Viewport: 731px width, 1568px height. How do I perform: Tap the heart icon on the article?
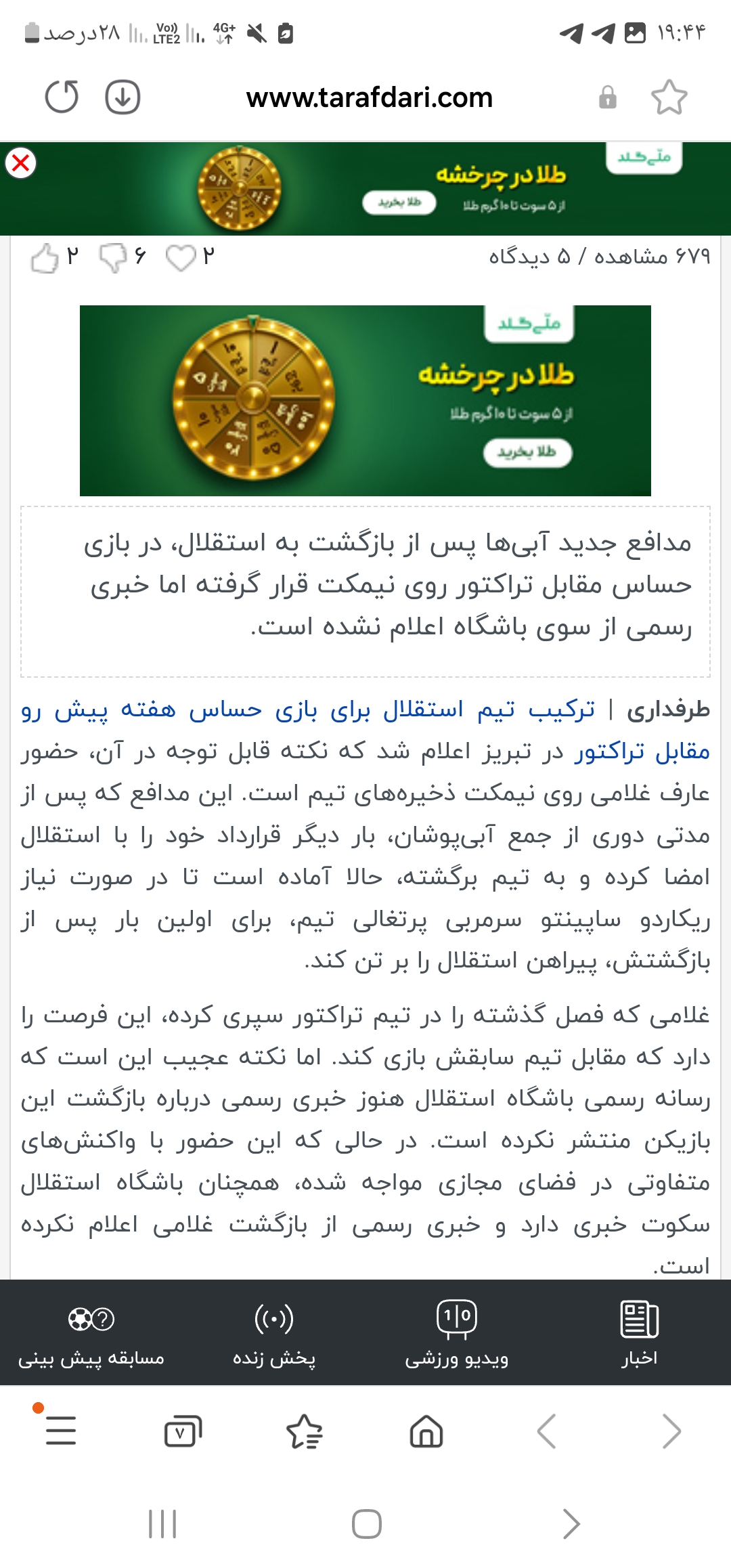(x=181, y=258)
